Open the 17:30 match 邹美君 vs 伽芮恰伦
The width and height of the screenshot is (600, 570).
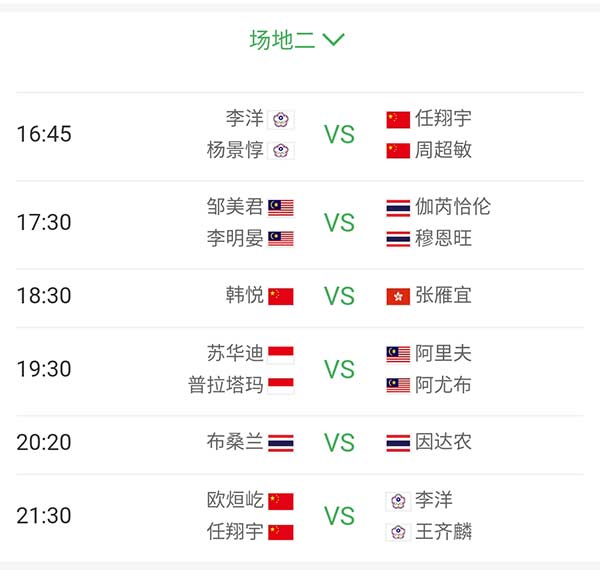(x=339, y=222)
